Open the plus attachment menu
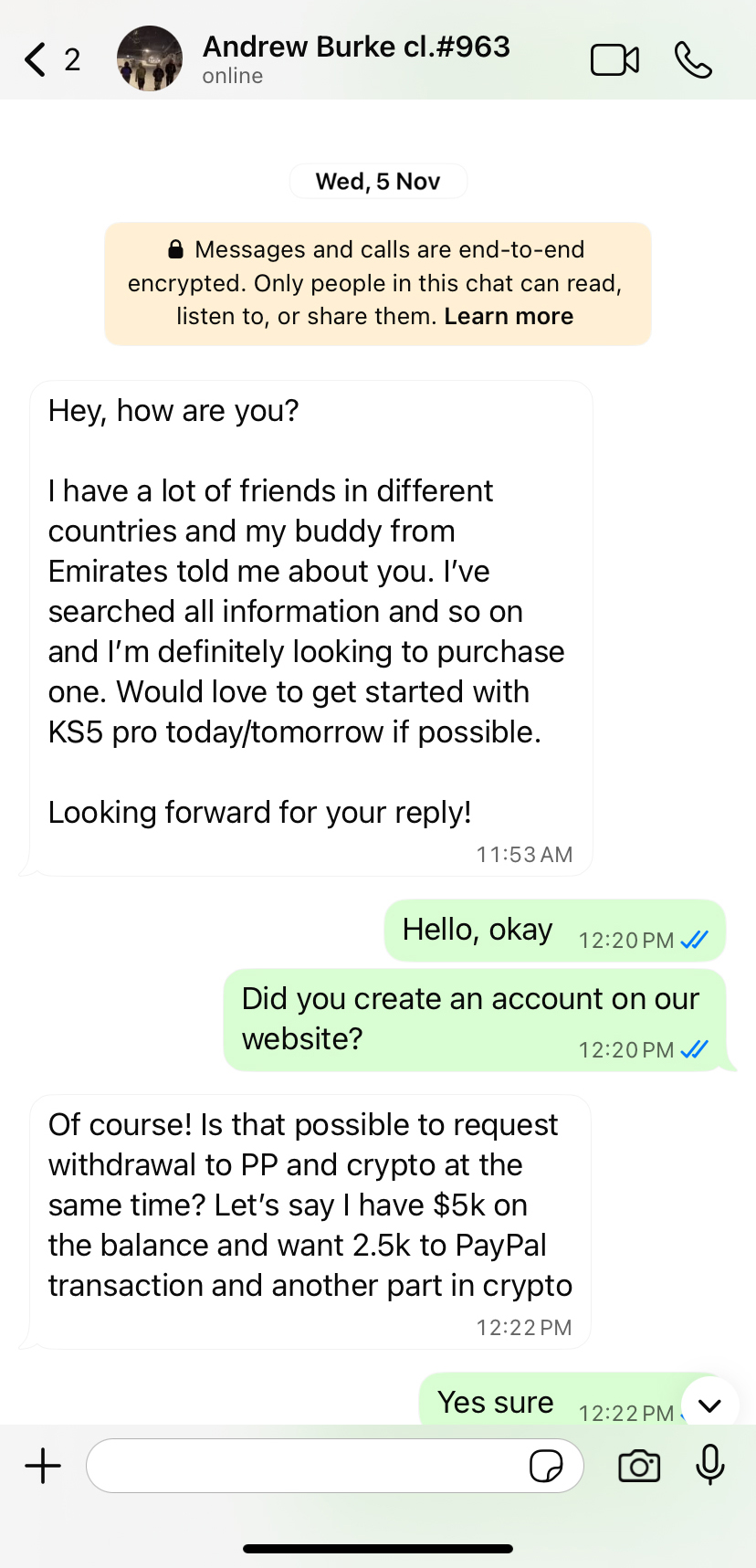 [x=43, y=1467]
